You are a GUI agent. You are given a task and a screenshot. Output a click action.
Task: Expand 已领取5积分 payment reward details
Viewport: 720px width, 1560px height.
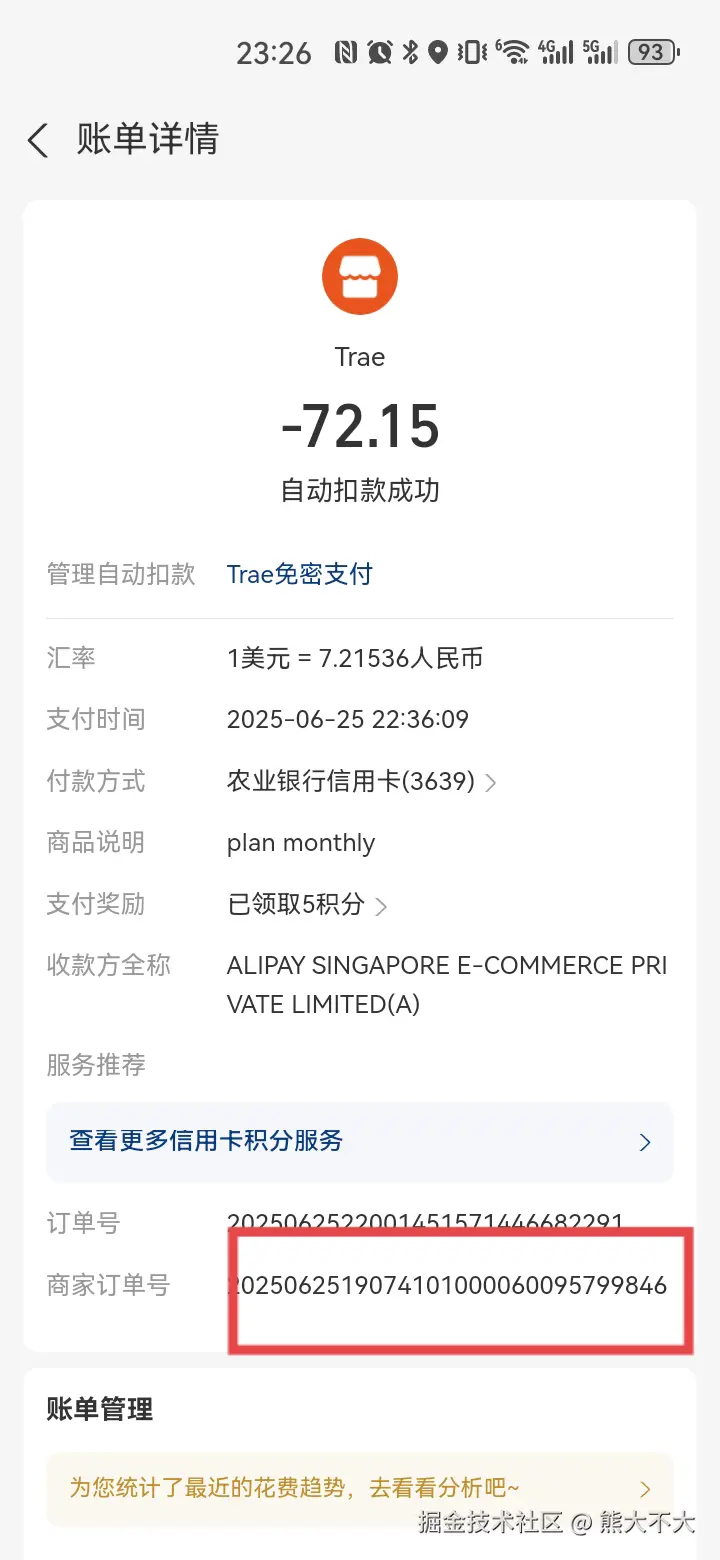pos(300,904)
